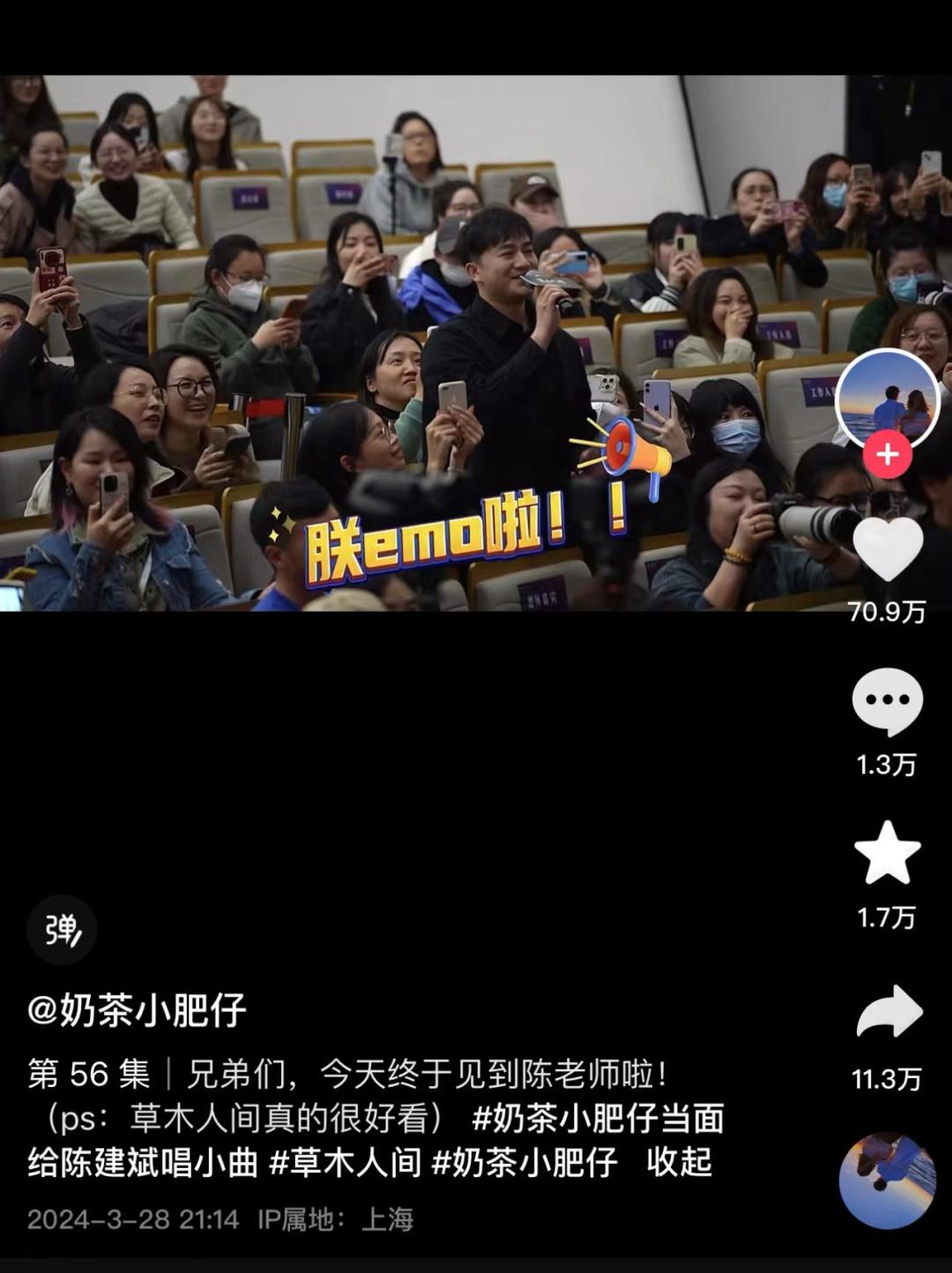
Task: Collapse the caption with 收起
Action: (x=679, y=1163)
